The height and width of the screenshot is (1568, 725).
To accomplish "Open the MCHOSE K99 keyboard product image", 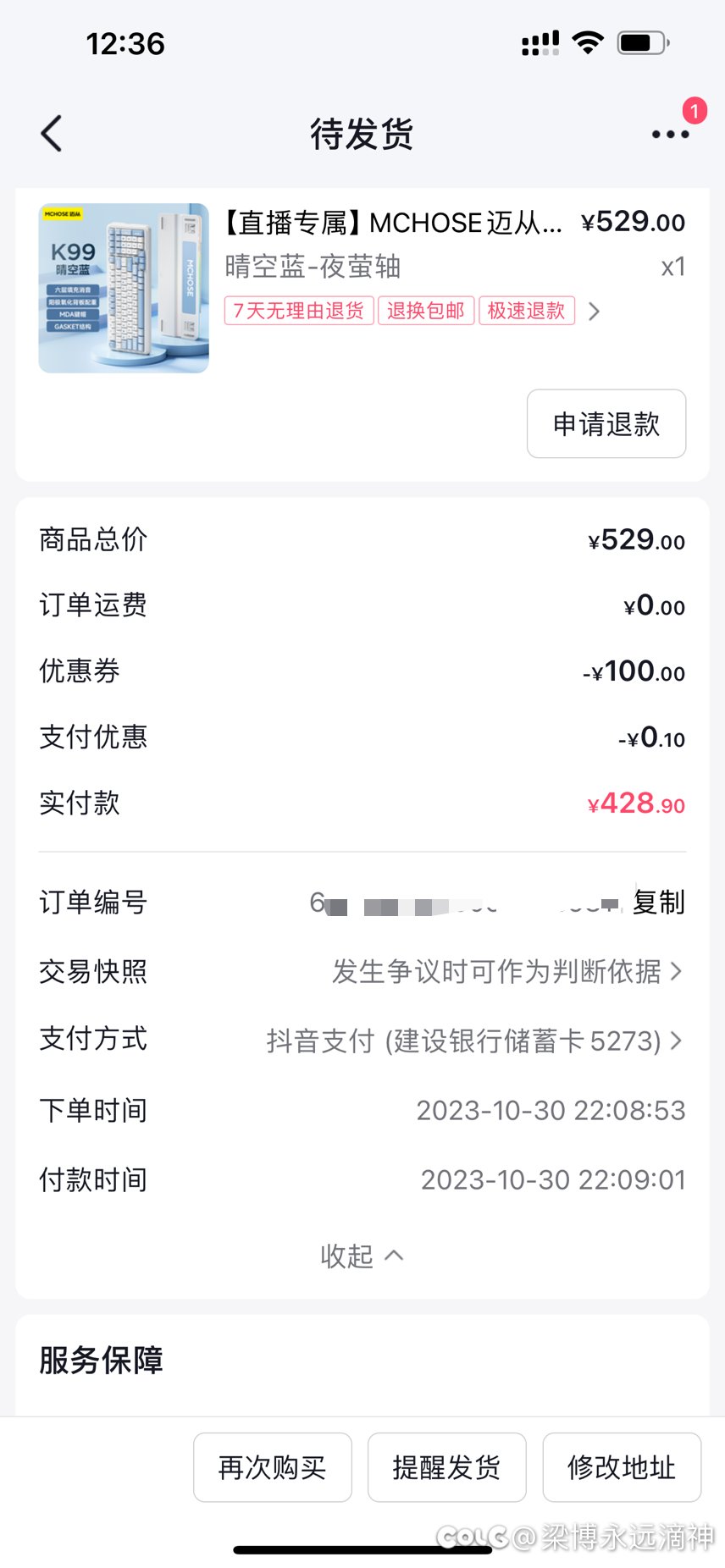I will click(124, 288).
